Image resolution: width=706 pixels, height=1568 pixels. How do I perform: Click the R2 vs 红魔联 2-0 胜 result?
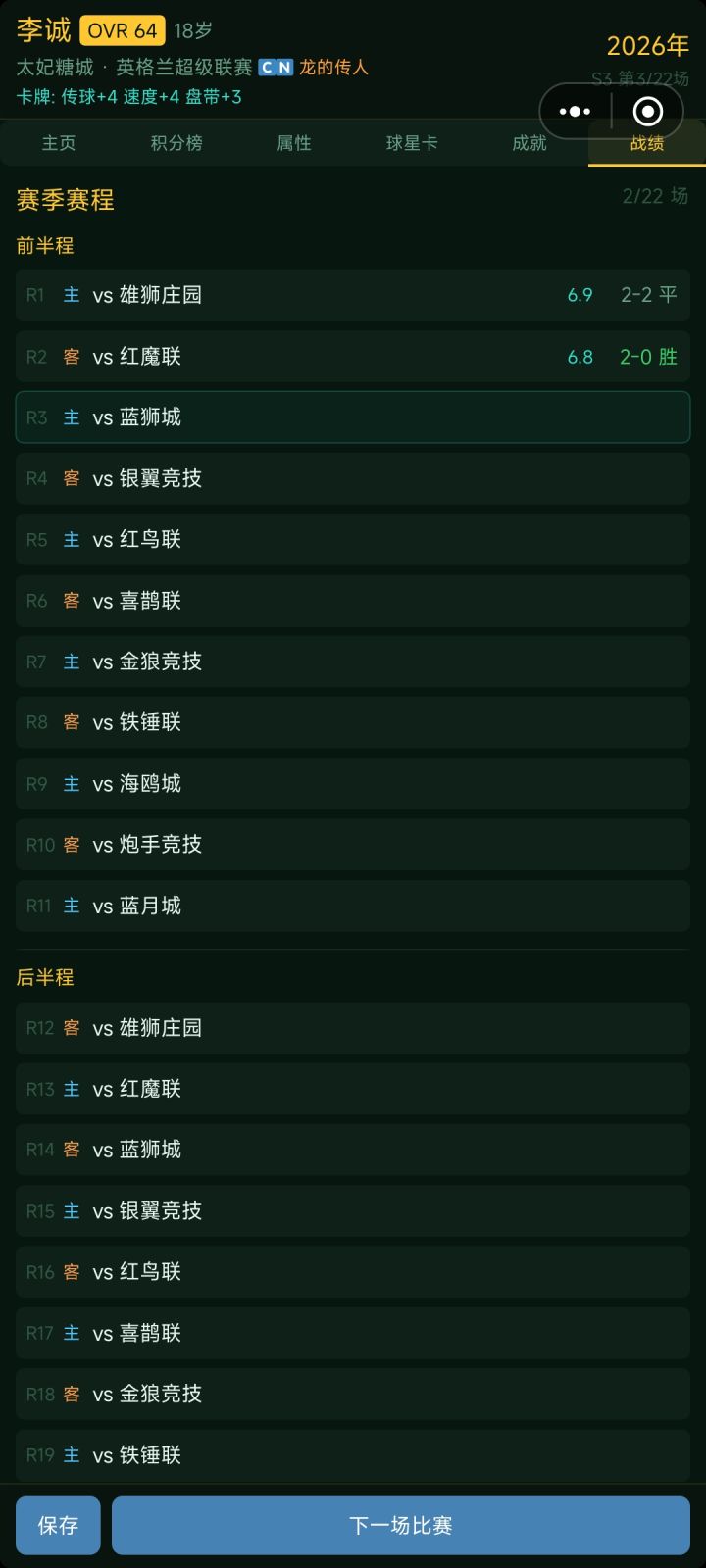pos(353,357)
